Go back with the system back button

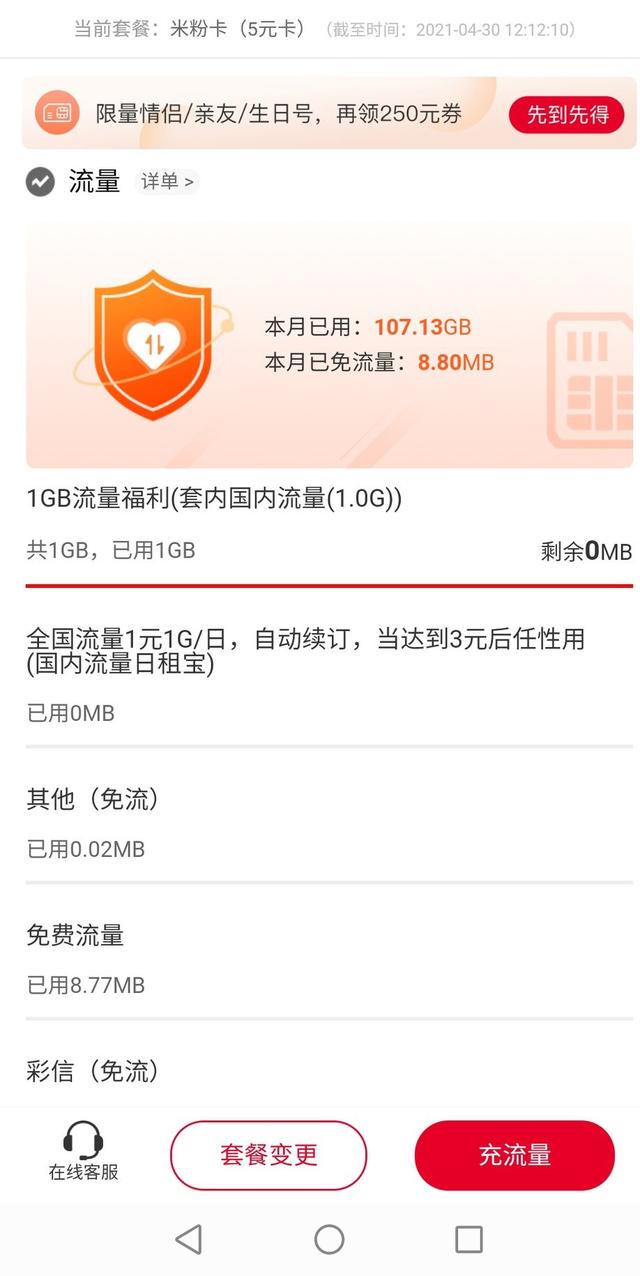pos(188,1239)
